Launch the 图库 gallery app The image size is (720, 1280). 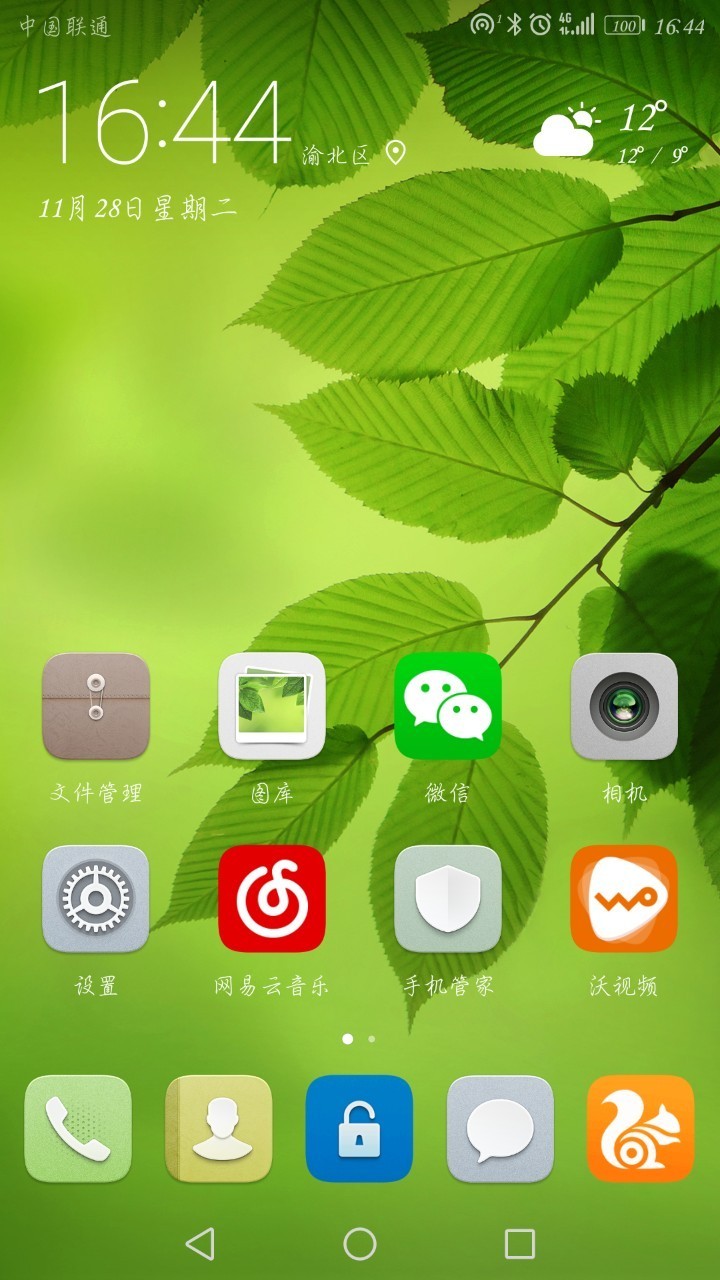(x=272, y=706)
